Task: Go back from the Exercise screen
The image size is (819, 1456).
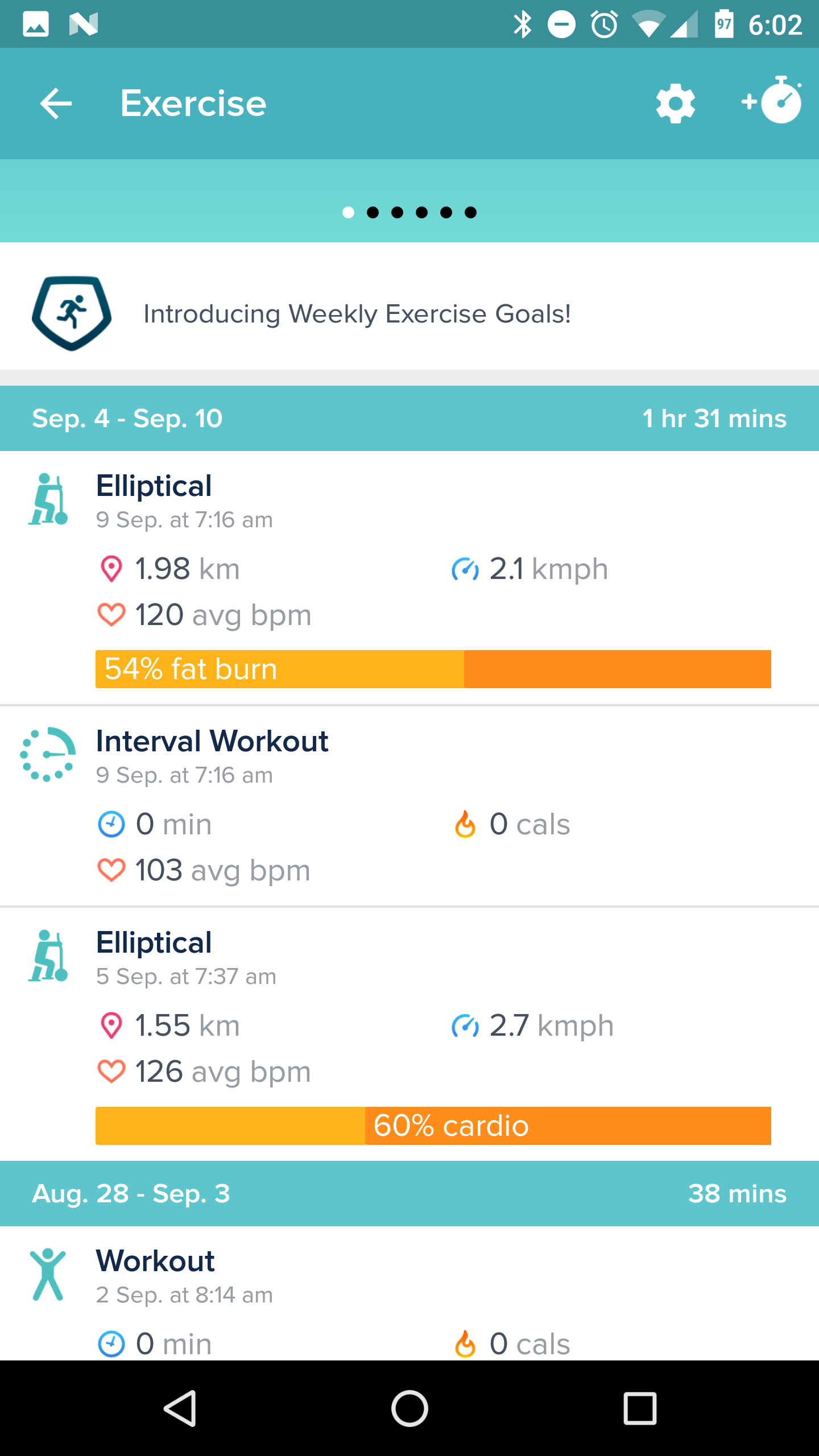Action: pyautogui.click(x=56, y=104)
